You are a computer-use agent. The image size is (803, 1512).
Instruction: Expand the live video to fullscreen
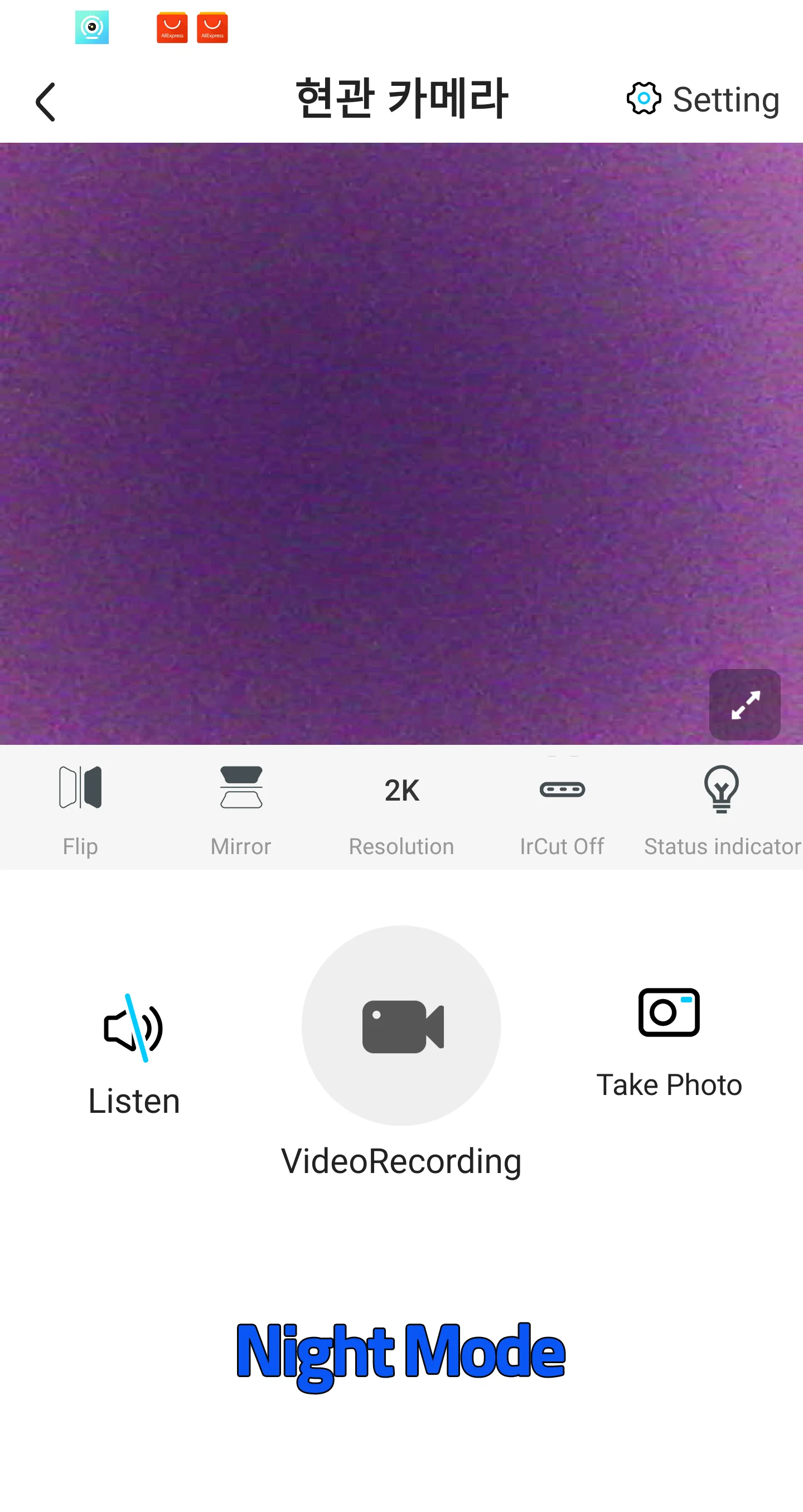point(744,704)
